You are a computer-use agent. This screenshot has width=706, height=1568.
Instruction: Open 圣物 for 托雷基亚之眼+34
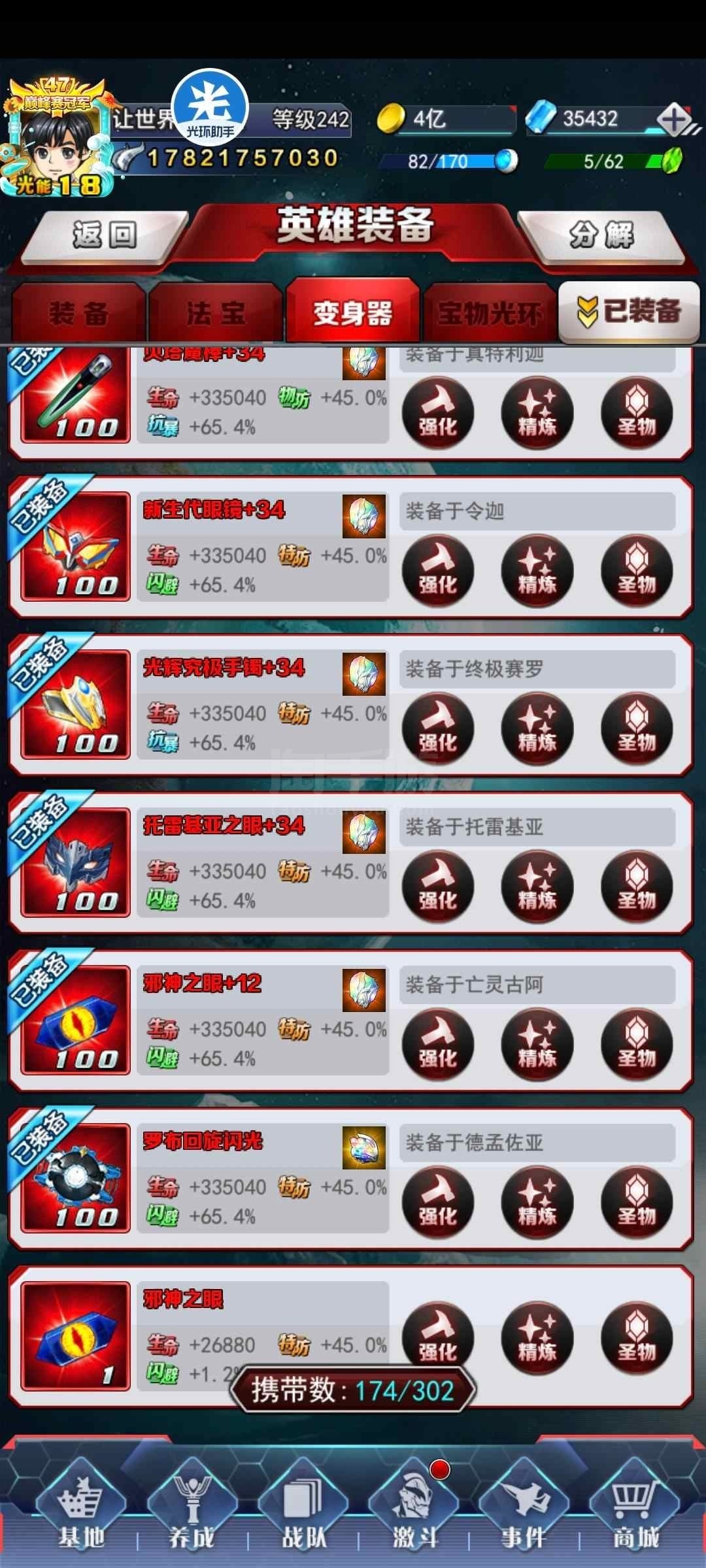point(637,887)
